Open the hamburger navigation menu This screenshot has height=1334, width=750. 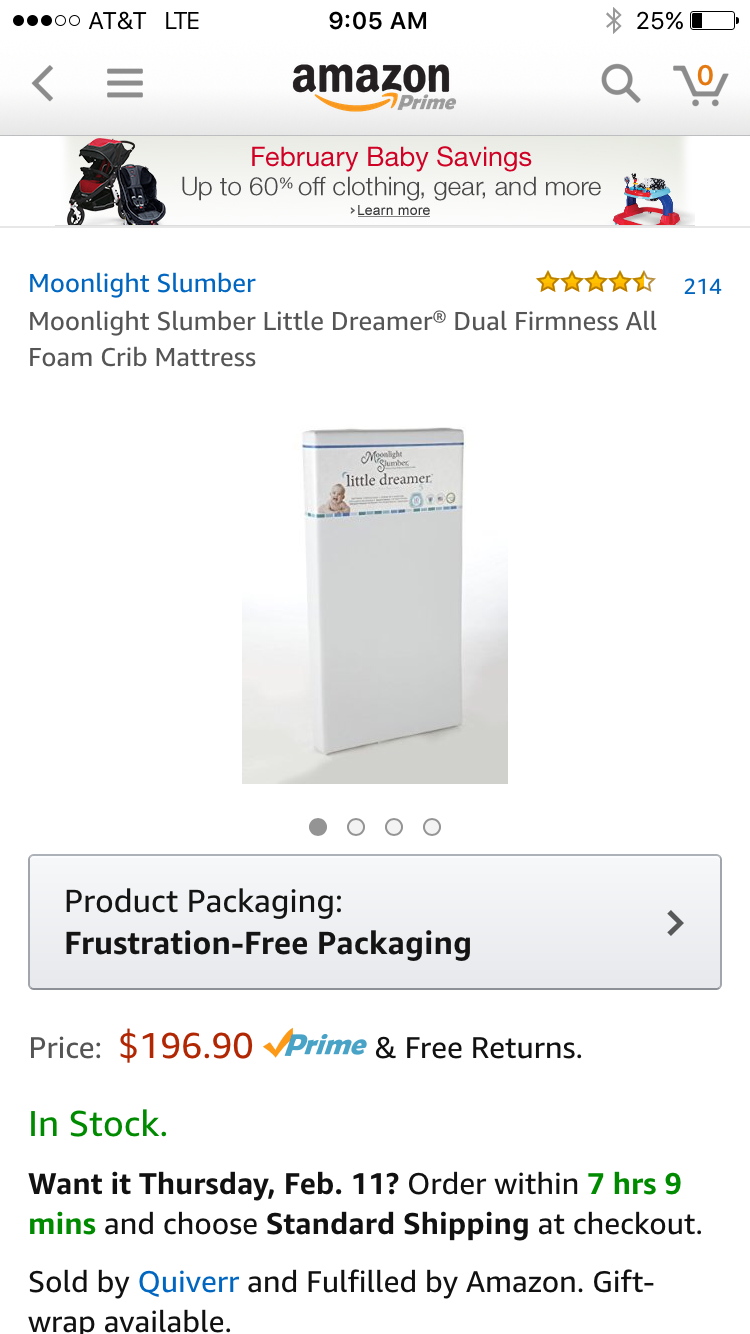point(125,83)
